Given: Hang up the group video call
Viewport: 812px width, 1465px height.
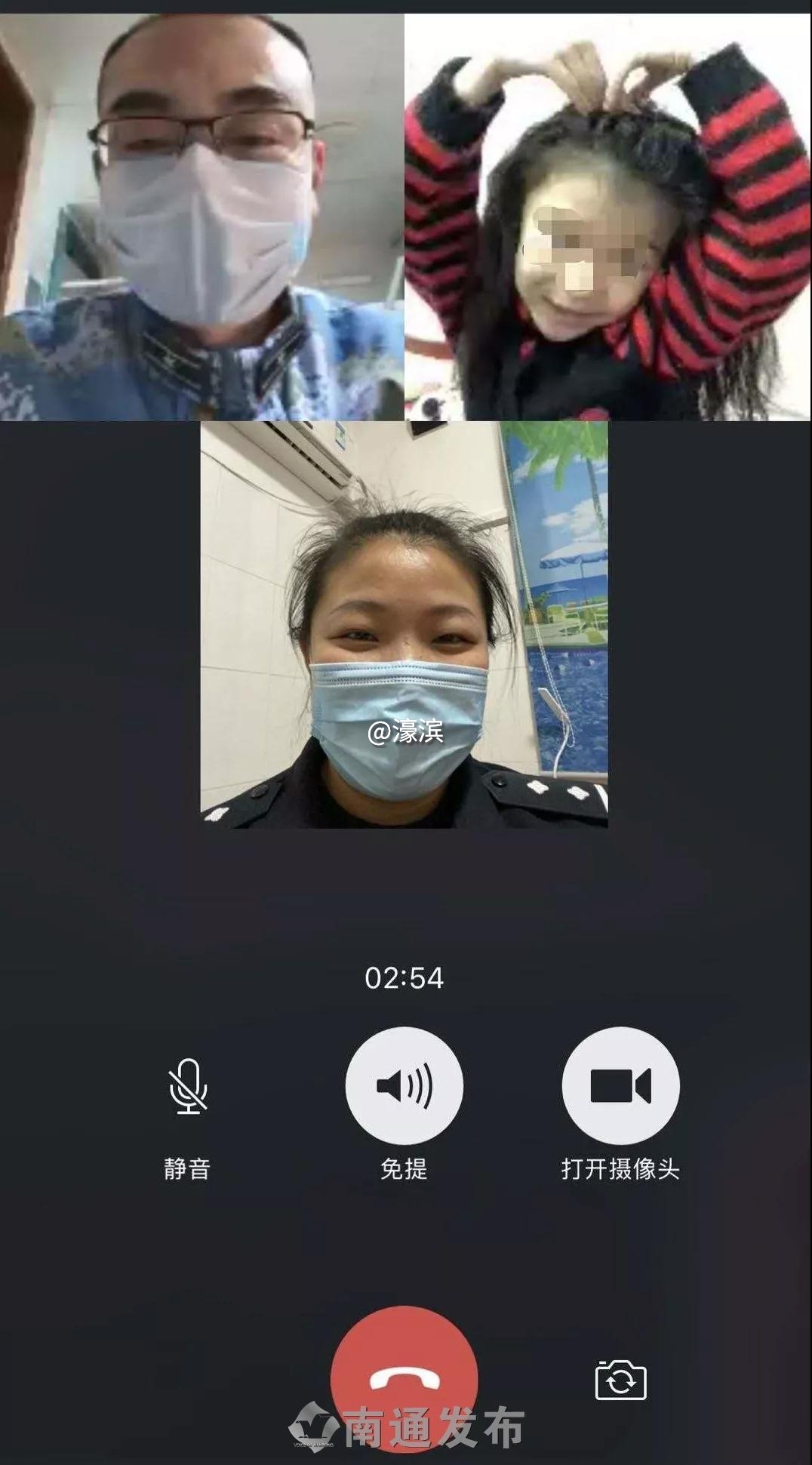Looking at the screenshot, I should click(404, 1378).
